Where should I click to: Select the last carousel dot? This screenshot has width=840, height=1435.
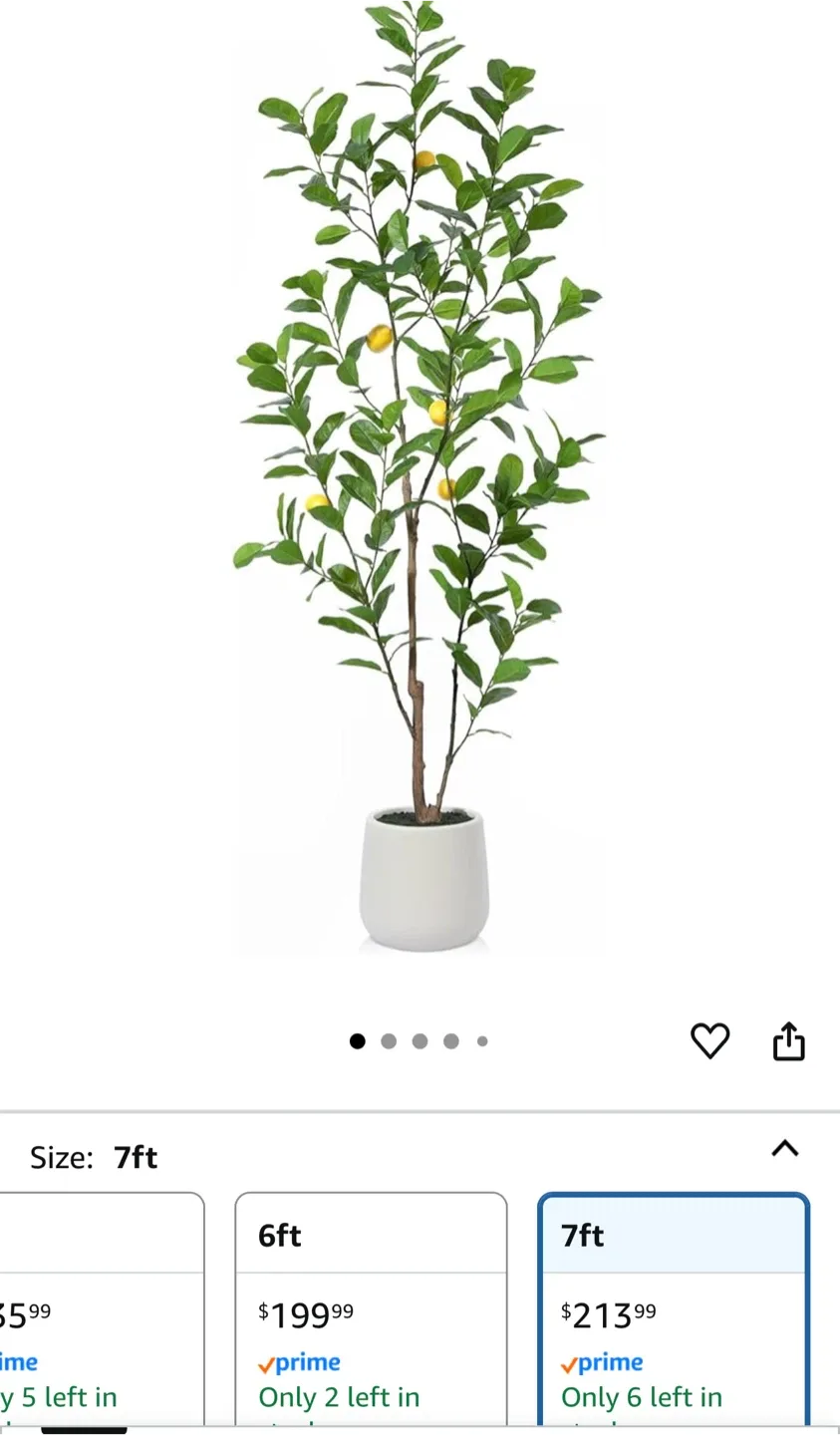(x=482, y=1040)
